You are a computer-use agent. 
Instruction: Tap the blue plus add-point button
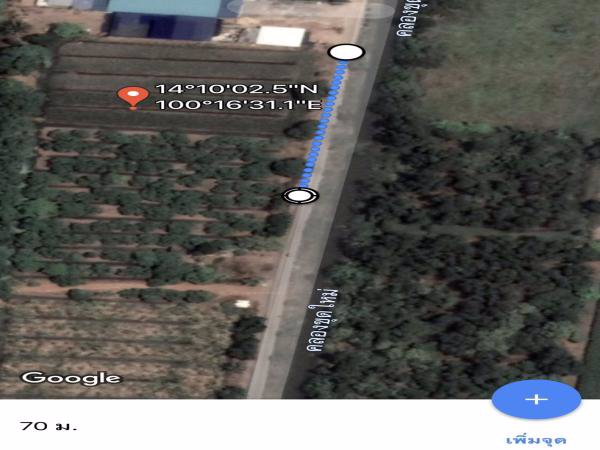coord(536,399)
